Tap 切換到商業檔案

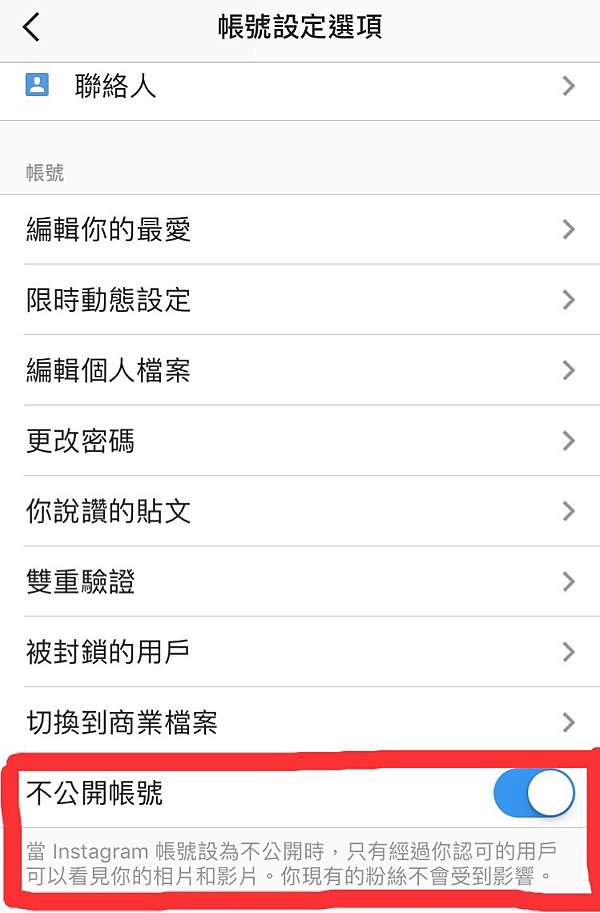click(x=300, y=722)
